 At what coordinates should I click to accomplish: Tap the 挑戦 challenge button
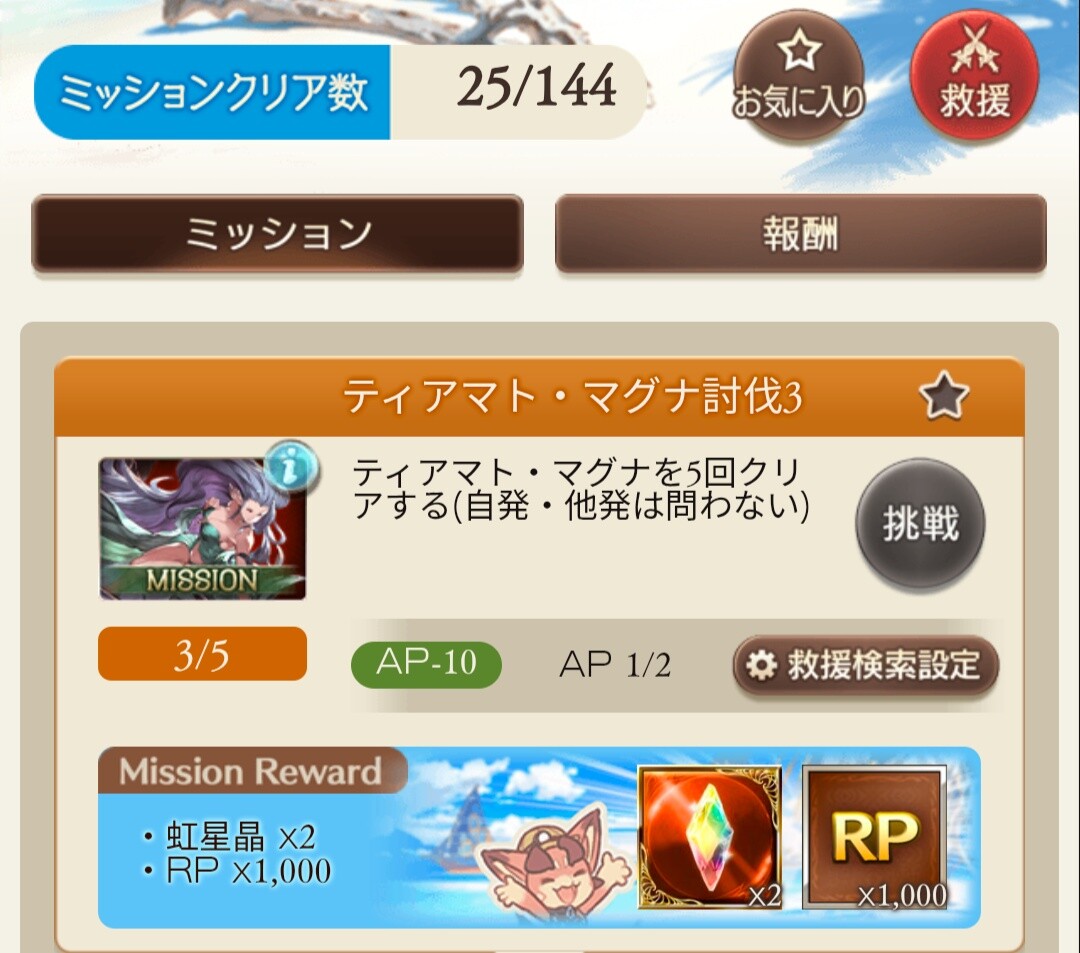coord(920,525)
